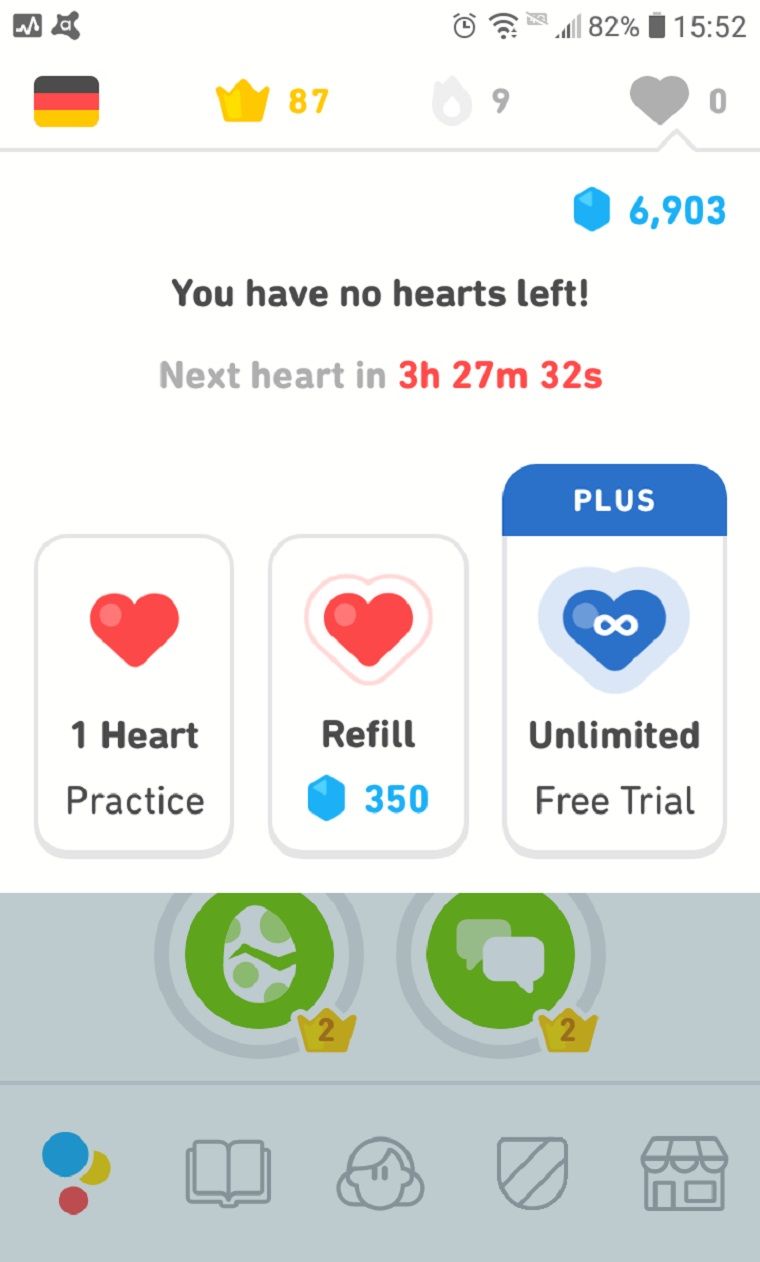This screenshot has height=1262, width=760.
Task: Switch to the Learn home tab
Action: [x=76, y=1172]
